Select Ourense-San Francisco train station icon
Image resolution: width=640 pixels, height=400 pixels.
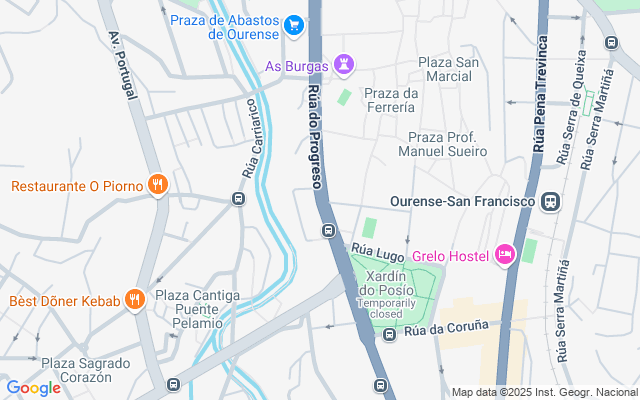pos(550,201)
